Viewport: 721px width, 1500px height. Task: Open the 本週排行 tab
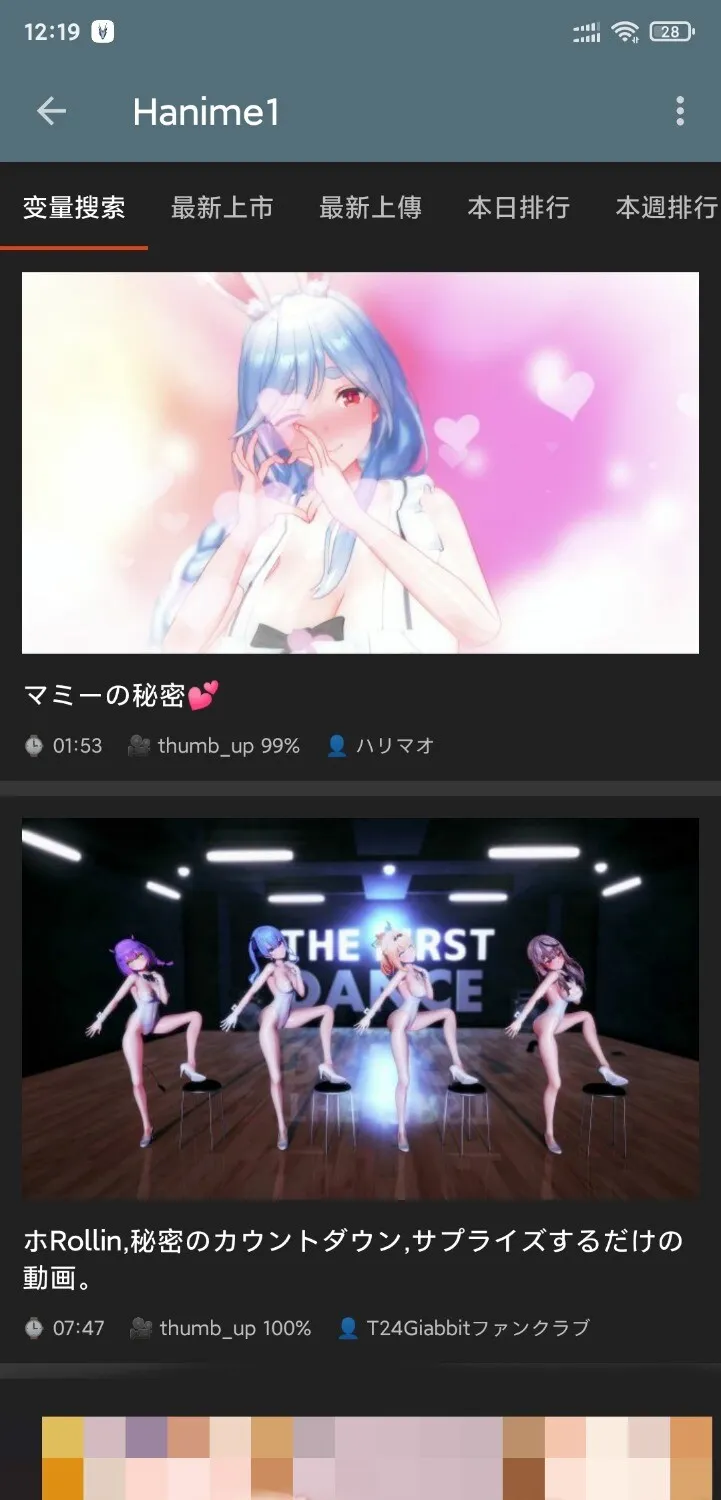(666, 207)
